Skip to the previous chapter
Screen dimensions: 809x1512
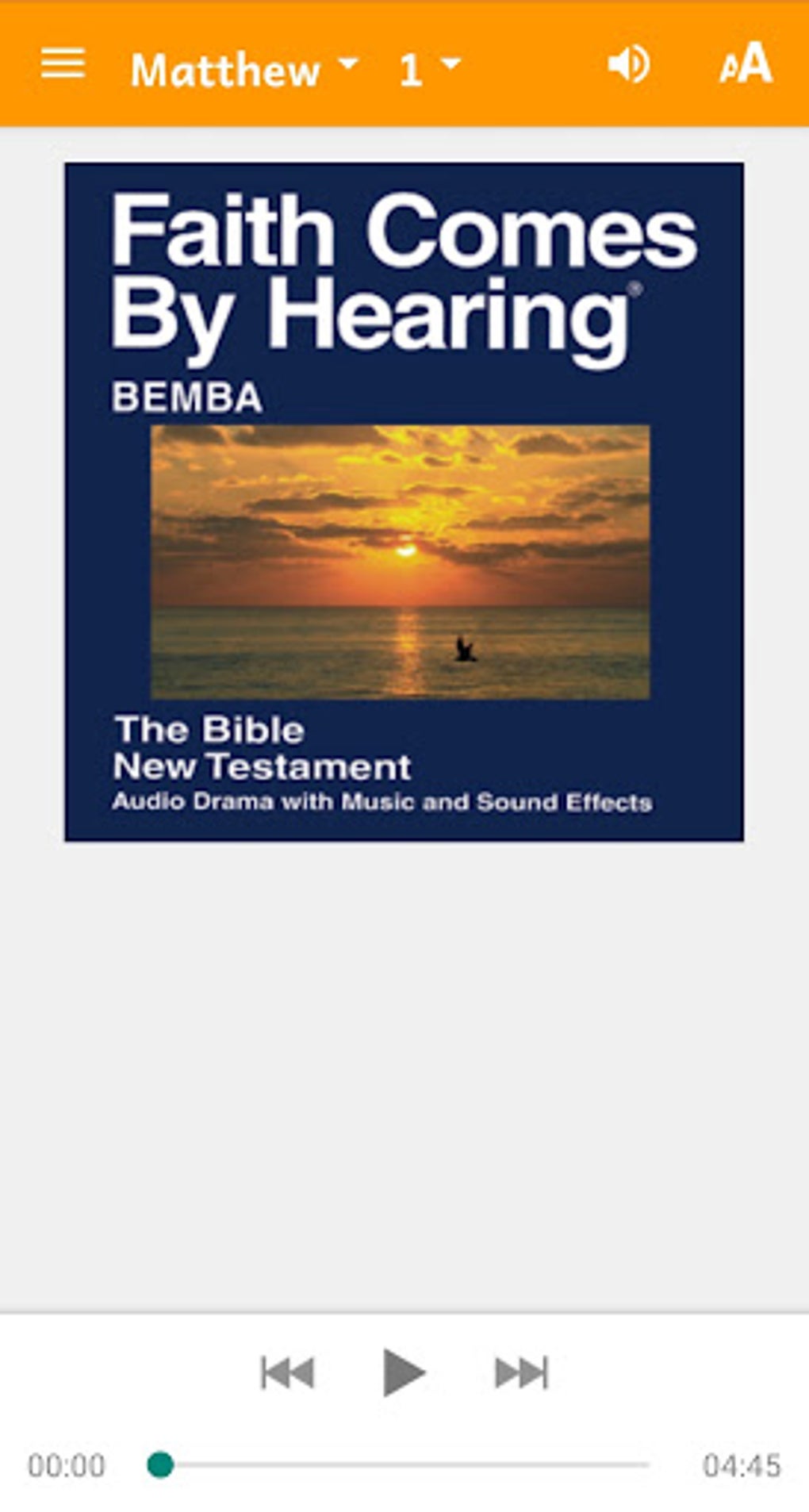coord(287,1373)
